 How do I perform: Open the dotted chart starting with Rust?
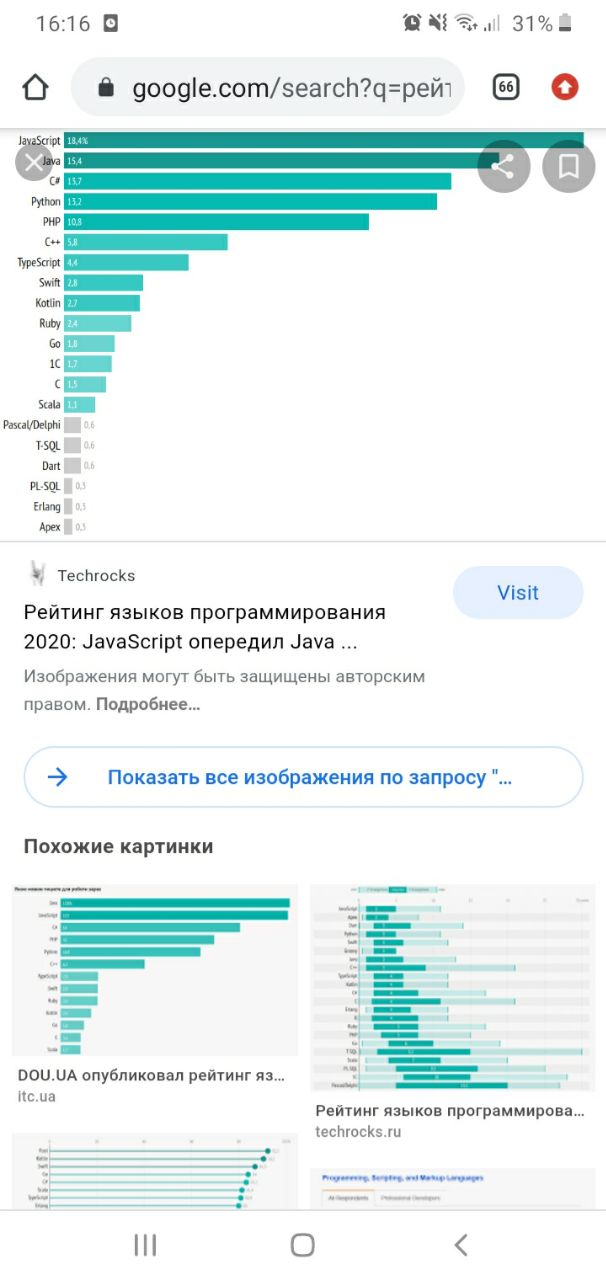(154, 1172)
